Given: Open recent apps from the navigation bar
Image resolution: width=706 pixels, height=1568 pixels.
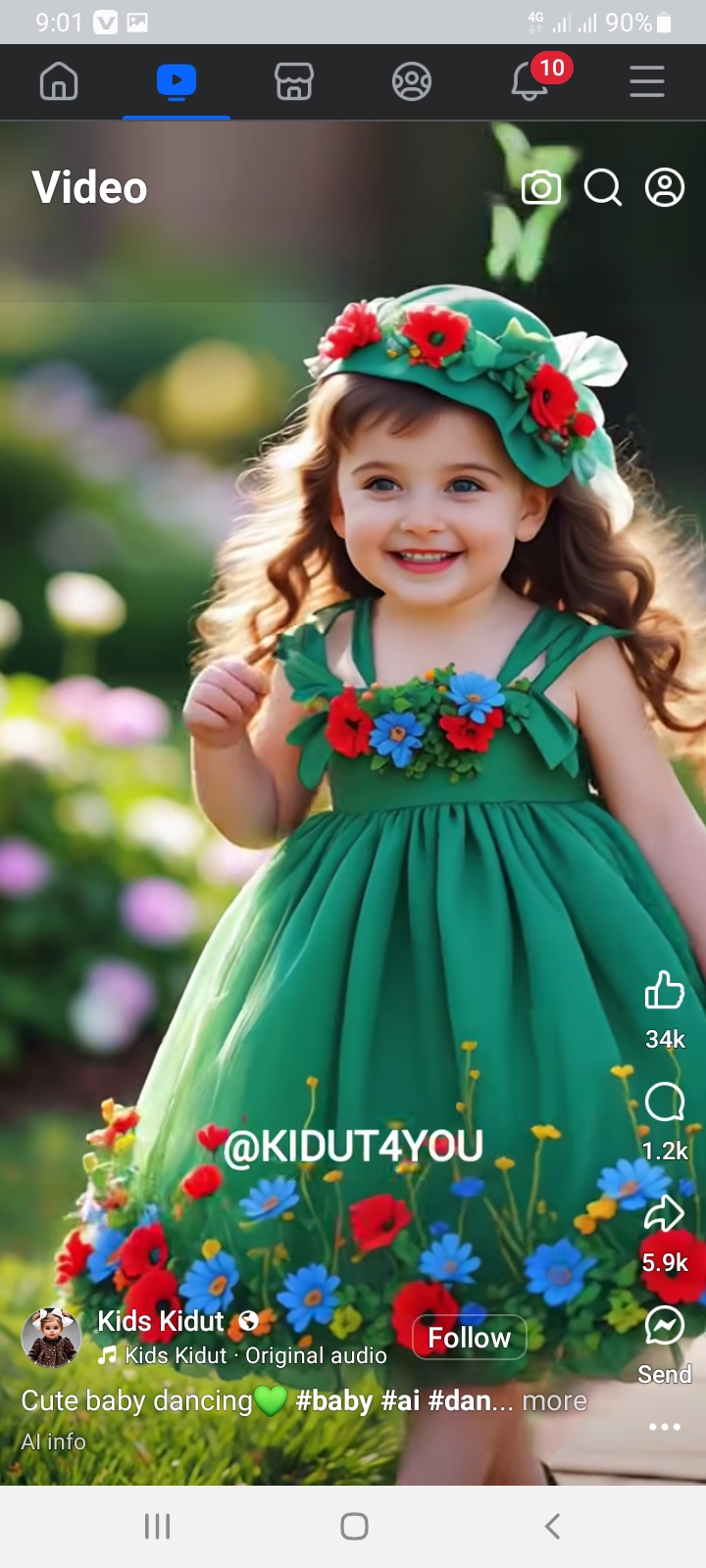Looking at the screenshot, I should [x=157, y=1526].
